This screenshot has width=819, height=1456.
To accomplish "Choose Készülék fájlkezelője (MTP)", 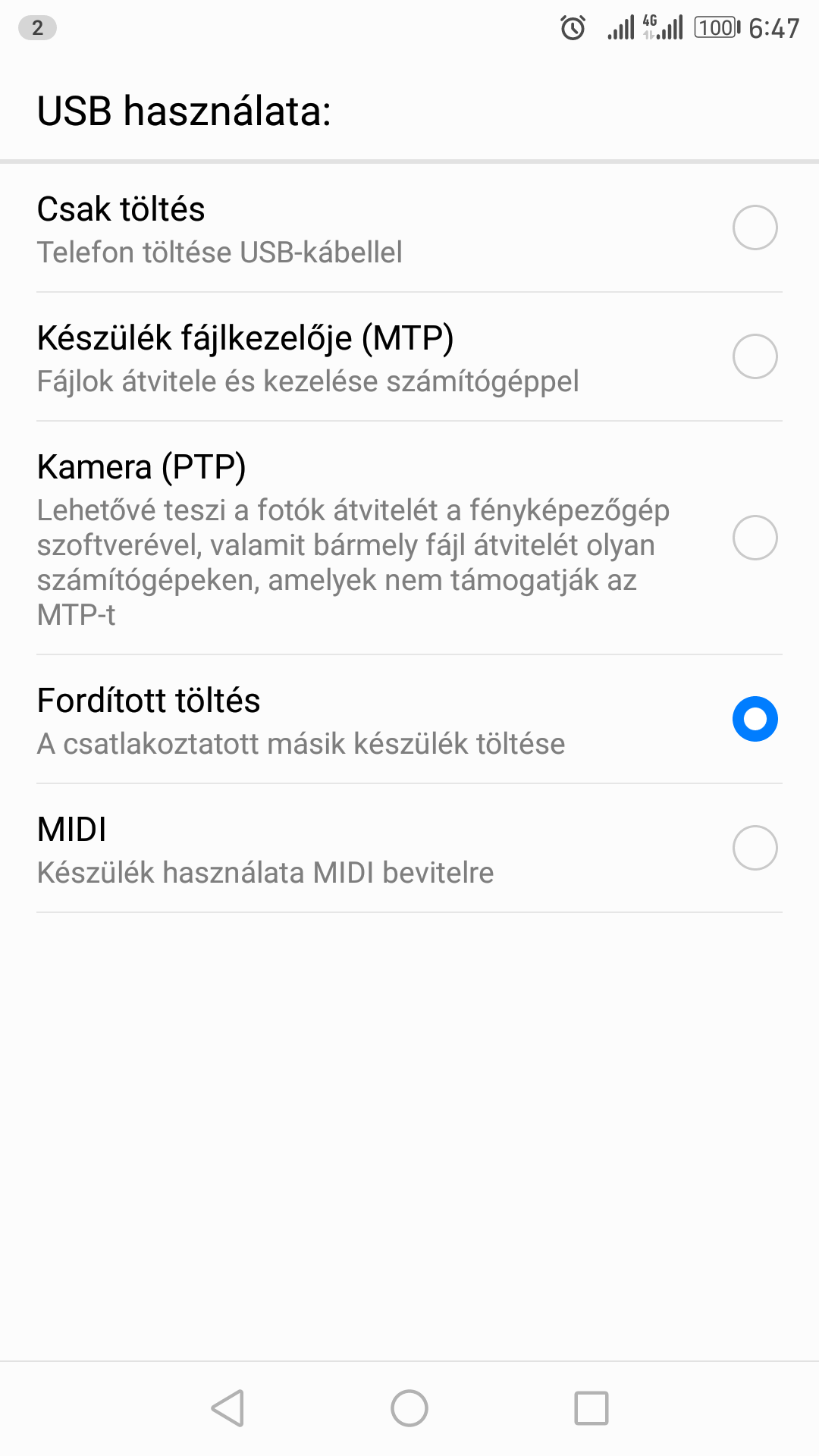I will tap(409, 356).
